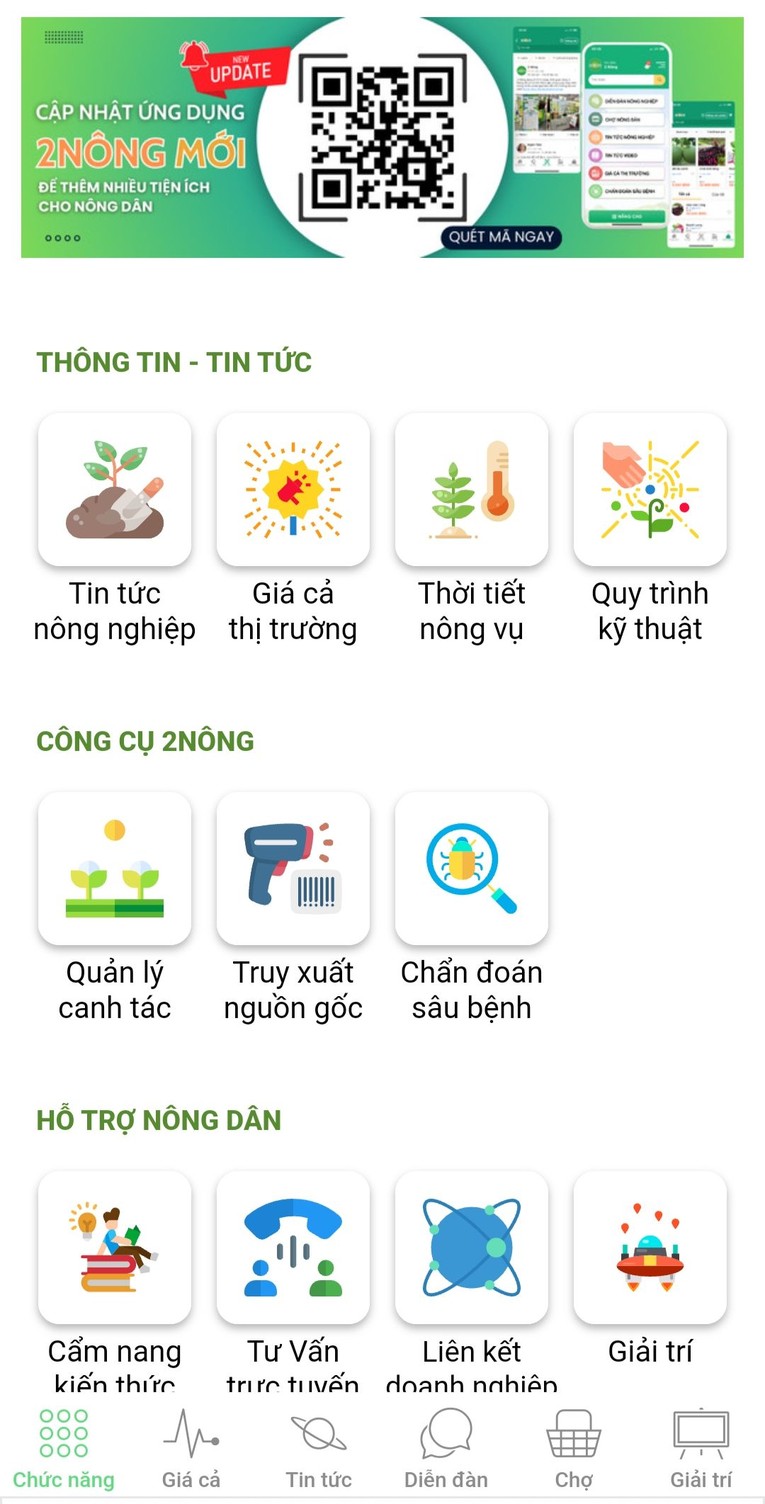Open Giá cả thị trường
The height and width of the screenshot is (1504, 765).
(x=293, y=488)
